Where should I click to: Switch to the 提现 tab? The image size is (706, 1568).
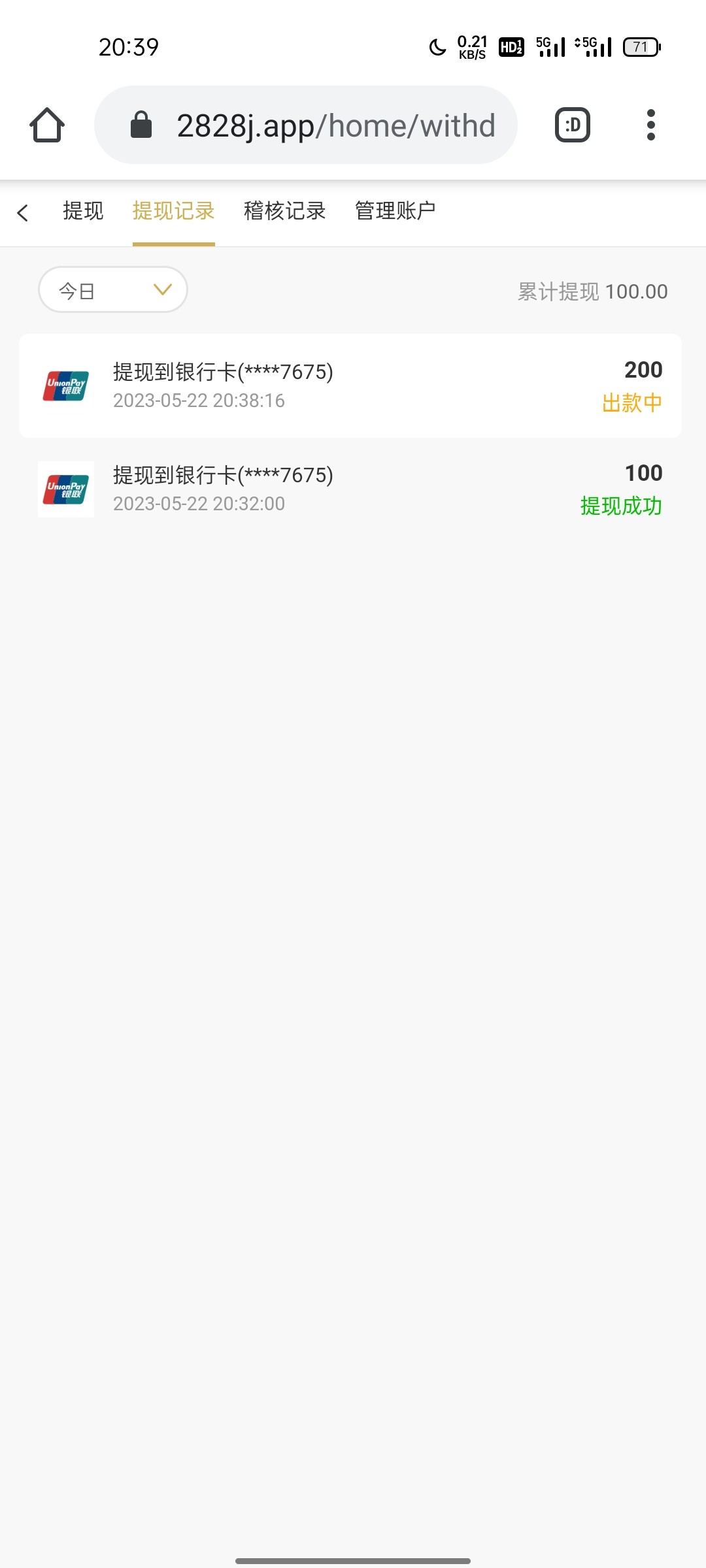point(83,211)
